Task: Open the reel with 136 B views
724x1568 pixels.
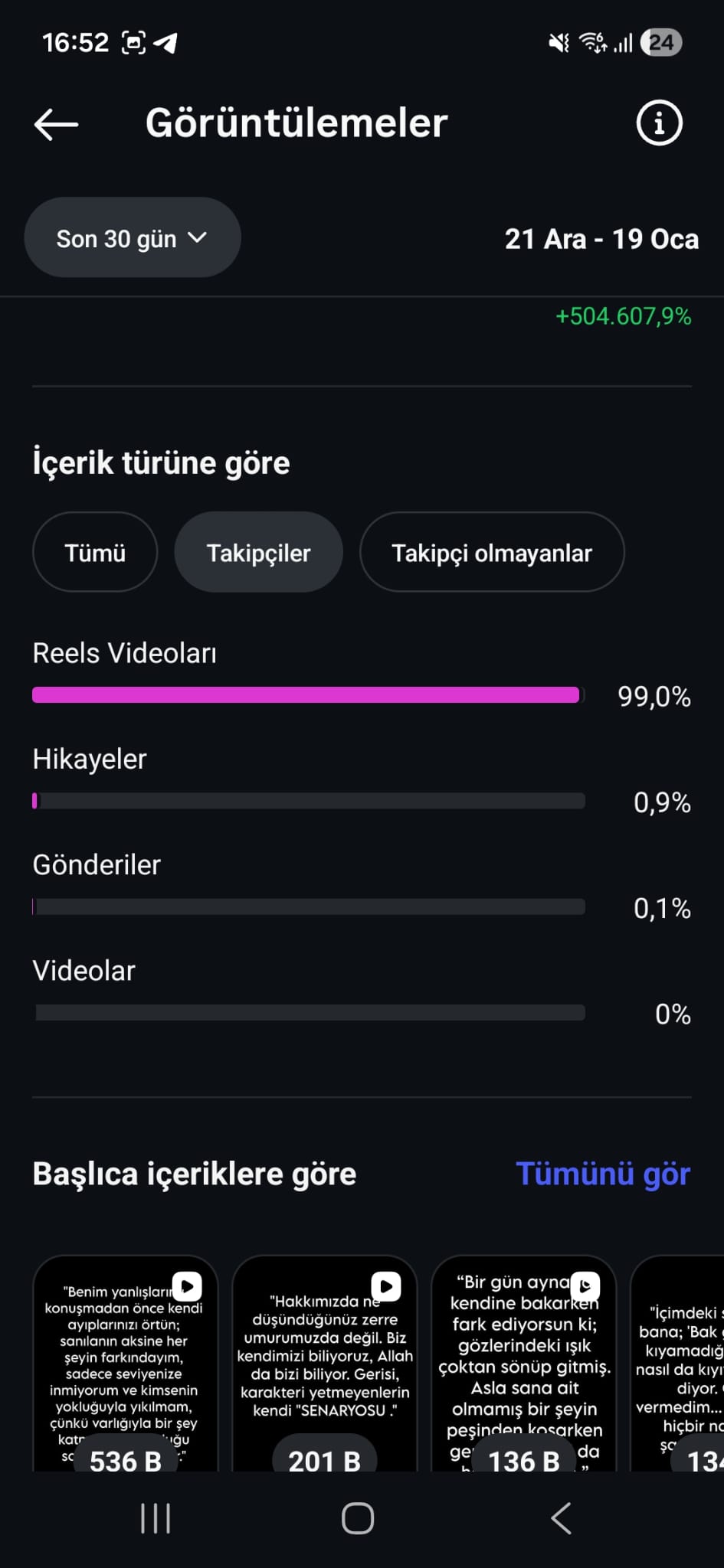Action: pos(524,1364)
